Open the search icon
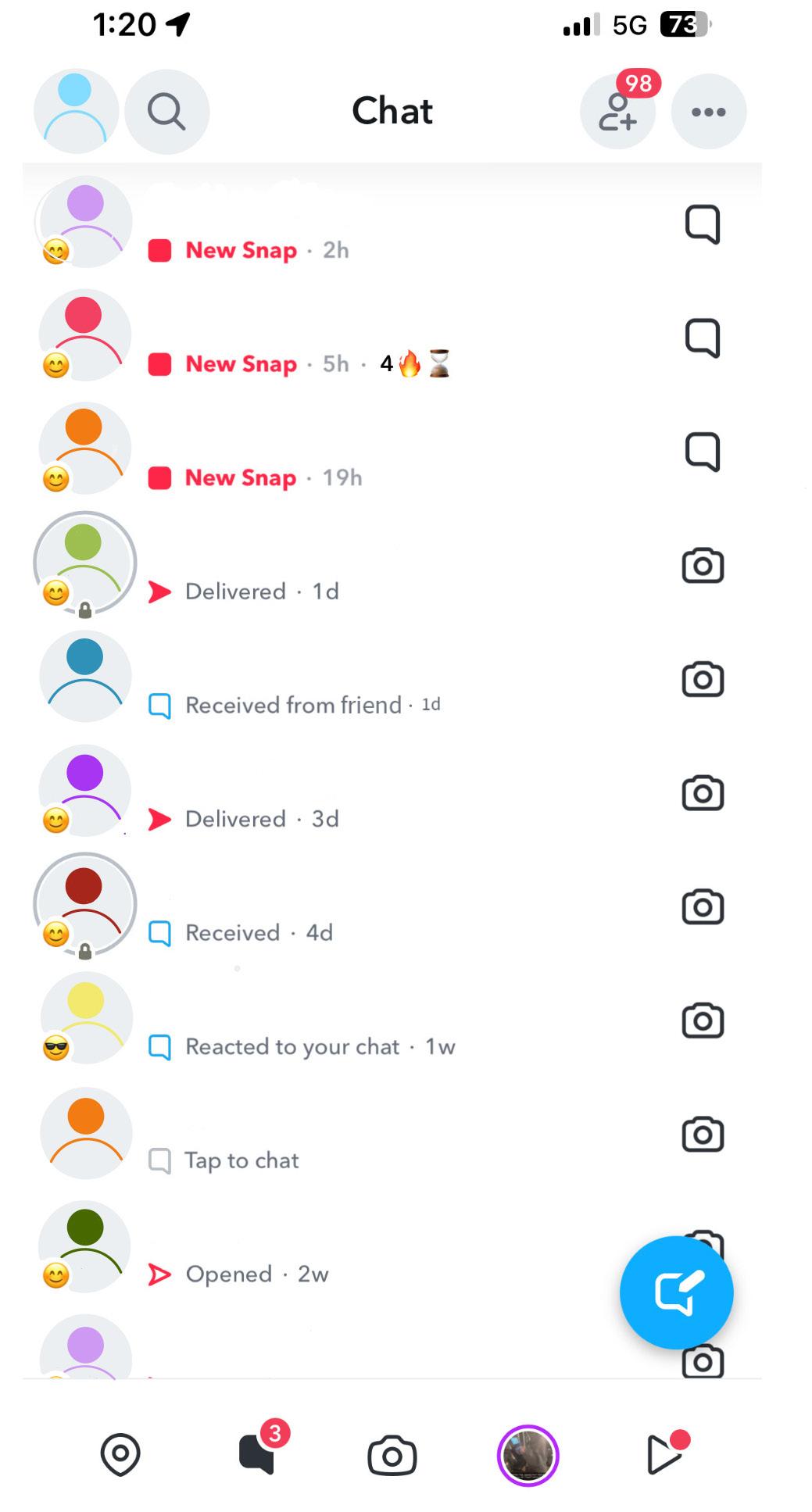The width and height of the screenshot is (812, 1512). 166,111
